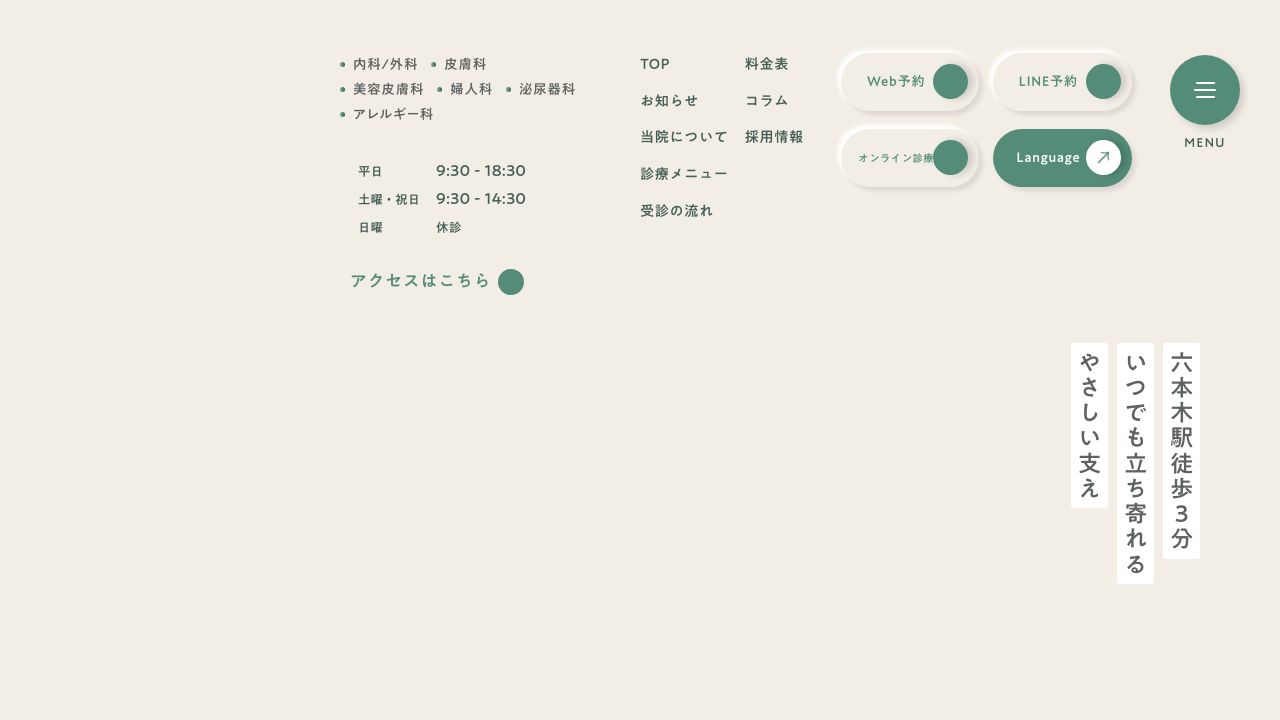Viewport: 1280px width, 720px height.
Task: Go to the TOP page
Action: [655, 64]
